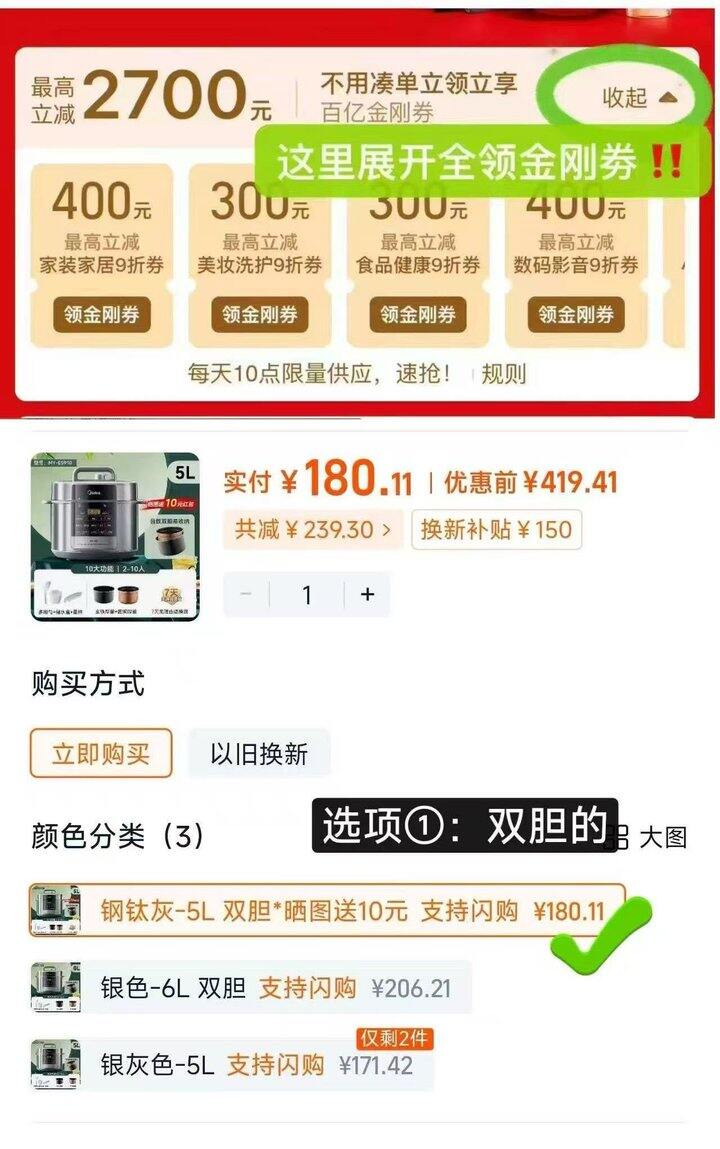Pick the 银灰色-5L option
The height and width of the screenshot is (1149, 720).
(x=231, y=1064)
